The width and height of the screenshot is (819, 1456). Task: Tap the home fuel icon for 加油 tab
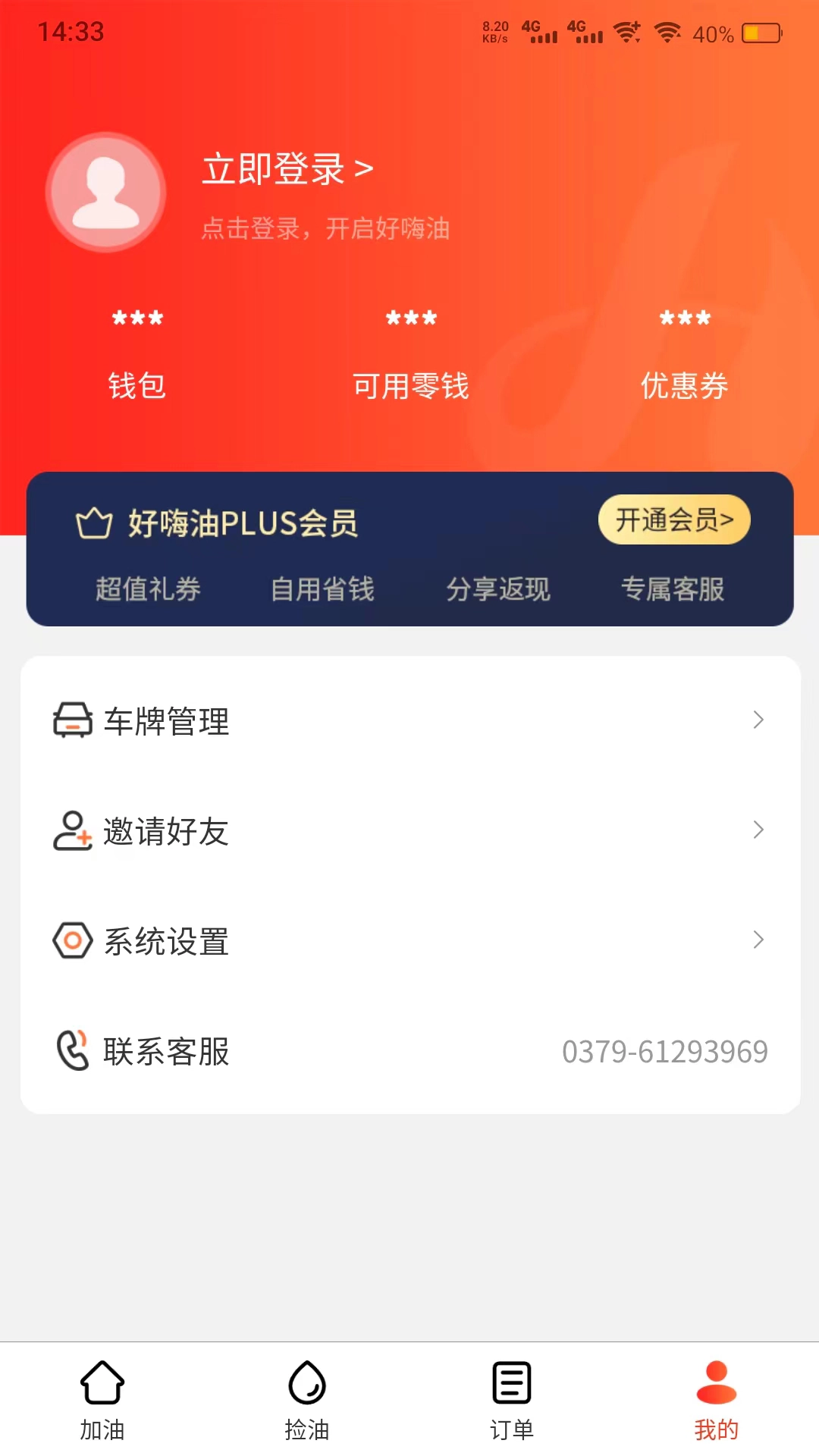102,1385
